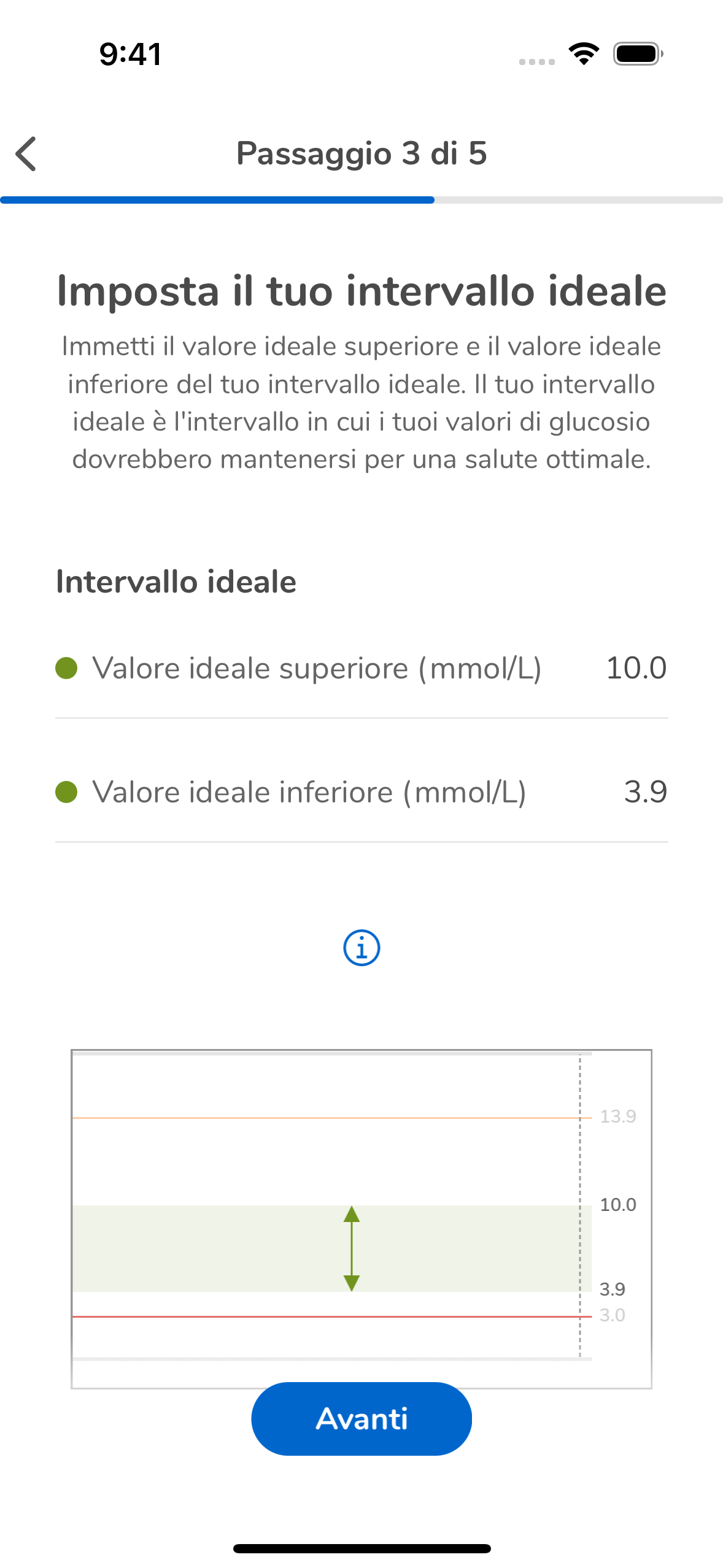Go back to the previous step

[26, 153]
